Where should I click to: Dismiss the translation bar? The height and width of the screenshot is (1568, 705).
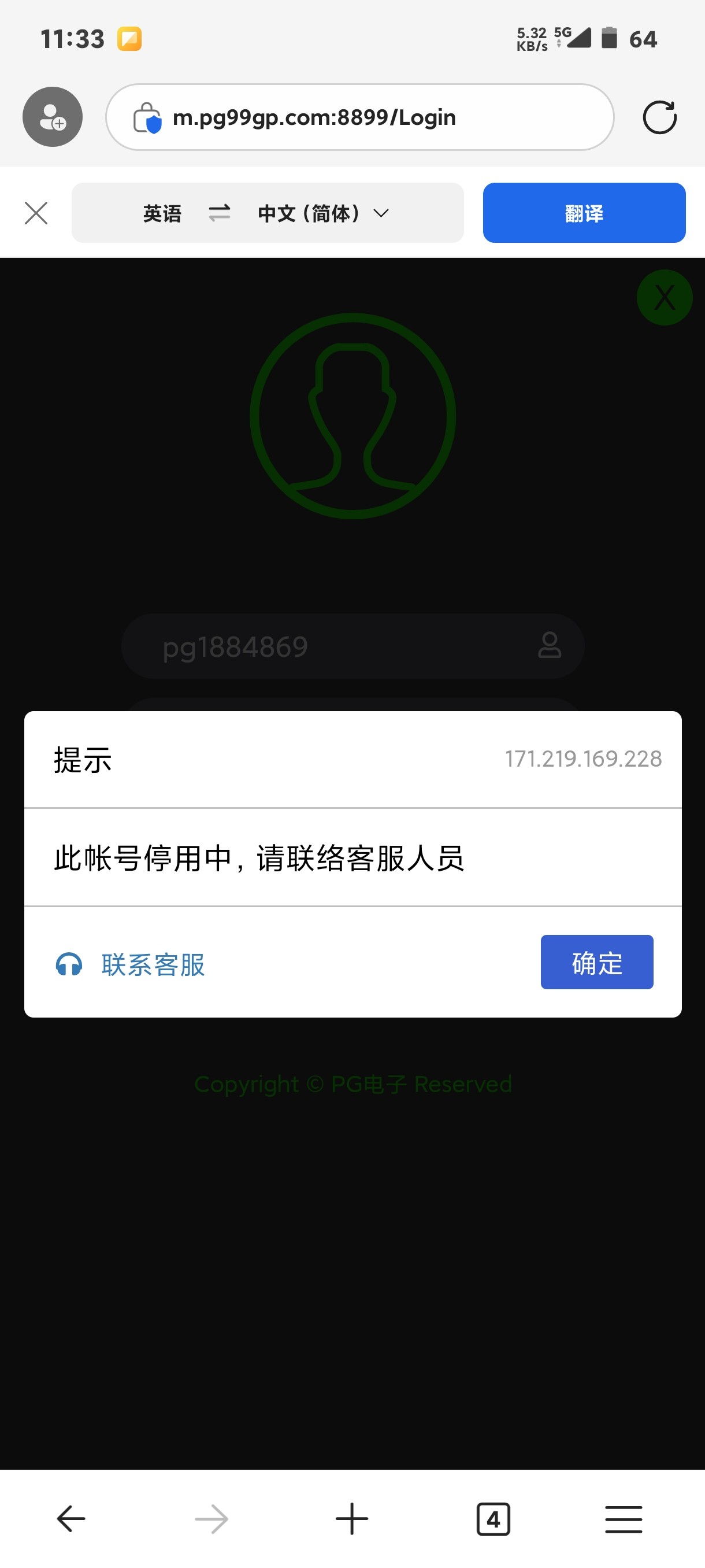coord(36,213)
